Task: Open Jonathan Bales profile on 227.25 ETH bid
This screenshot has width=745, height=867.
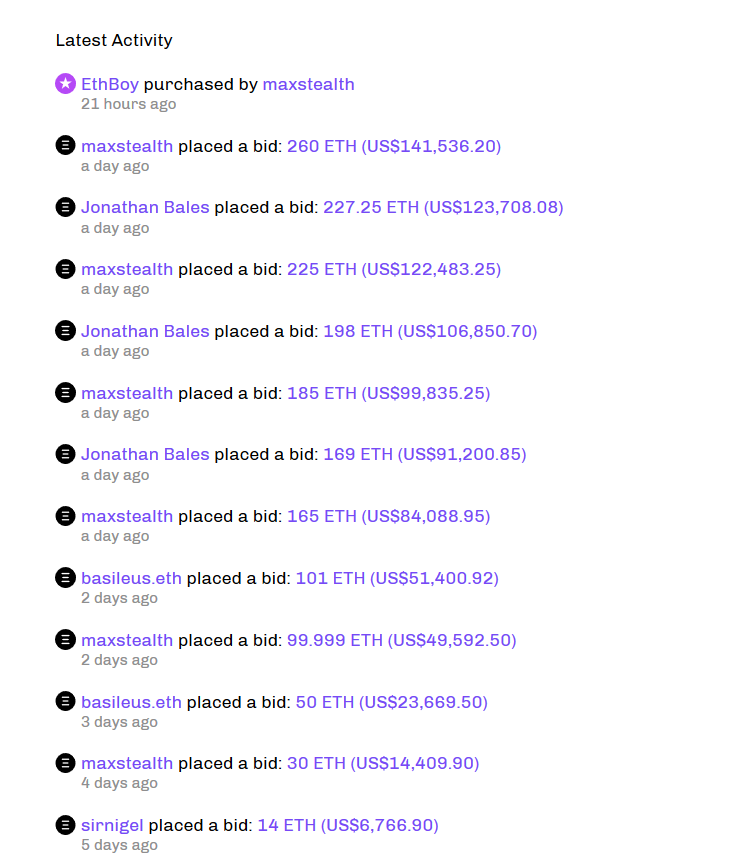Action: [x=145, y=208]
